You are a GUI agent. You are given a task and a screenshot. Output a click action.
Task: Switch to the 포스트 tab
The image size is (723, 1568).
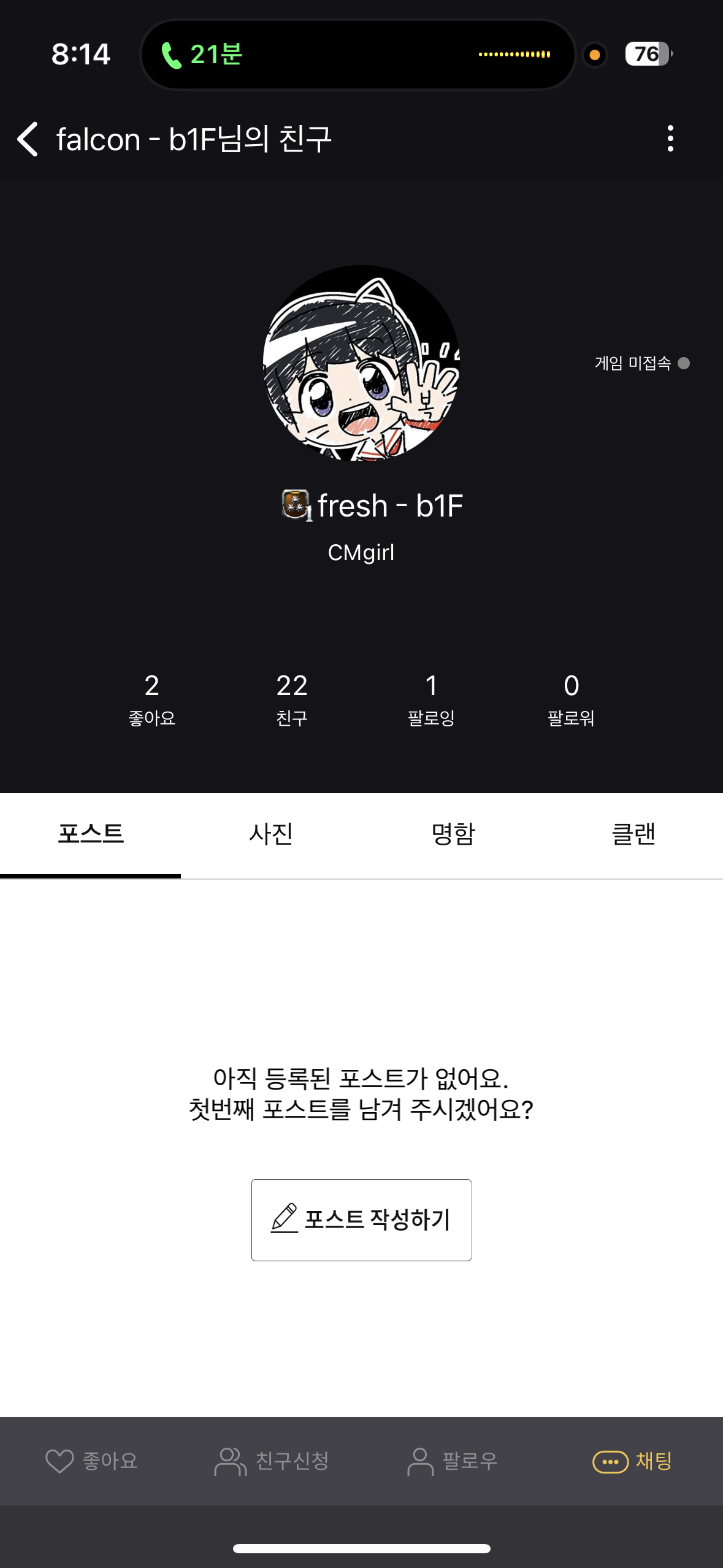tap(91, 834)
